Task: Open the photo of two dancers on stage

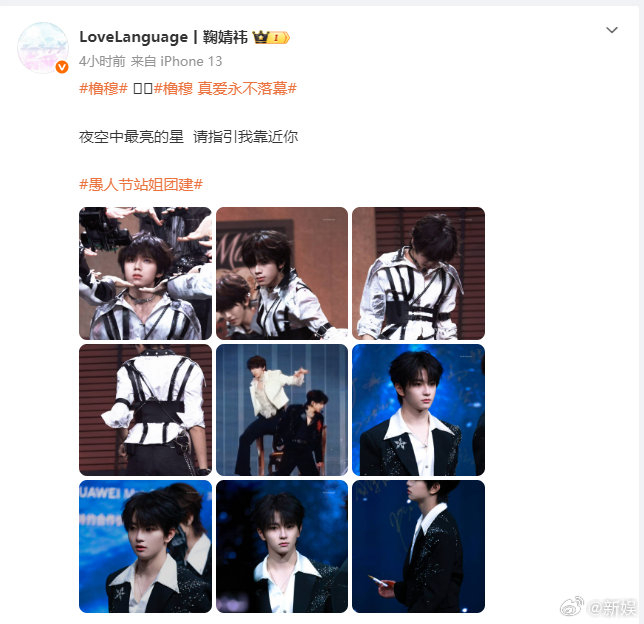Action: point(281,409)
